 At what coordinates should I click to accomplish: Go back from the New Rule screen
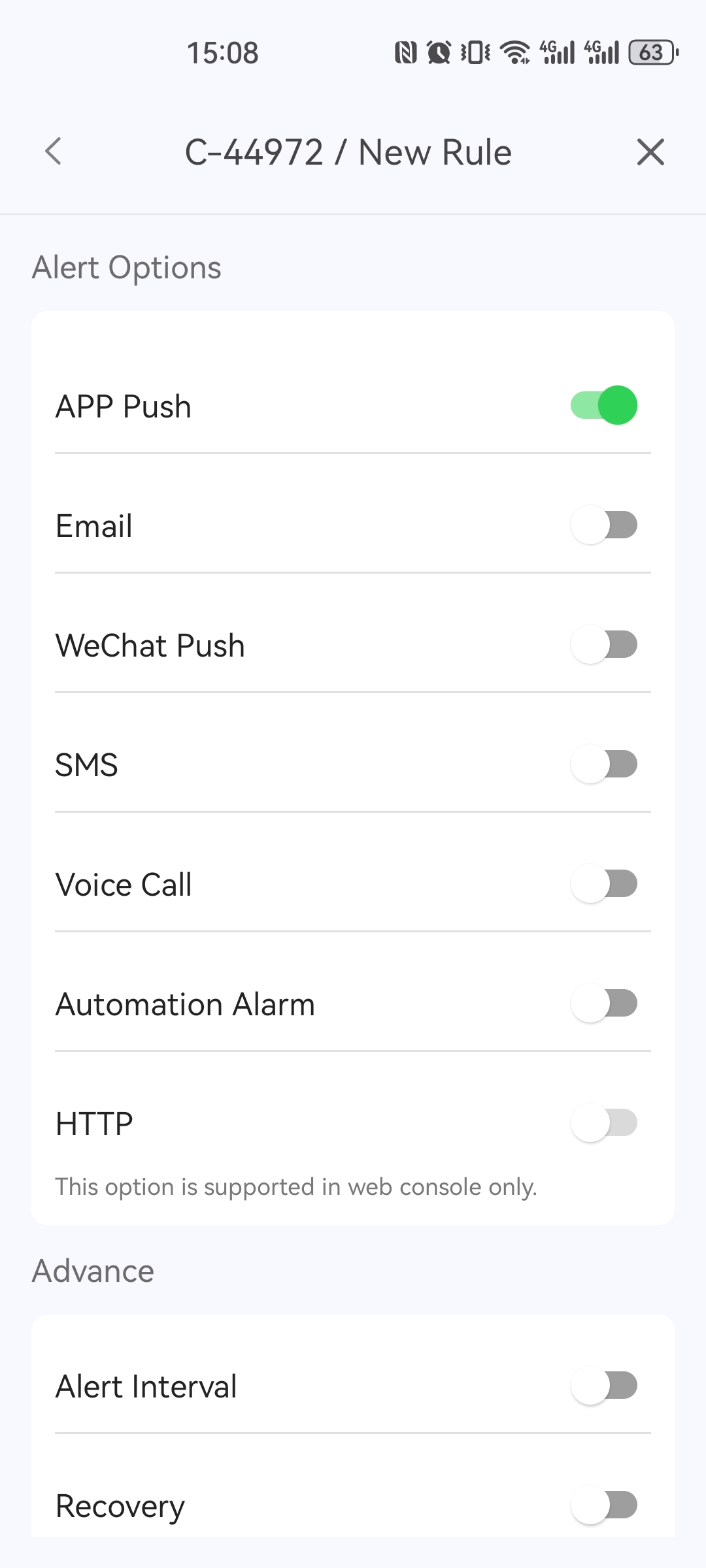click(54, 152)
